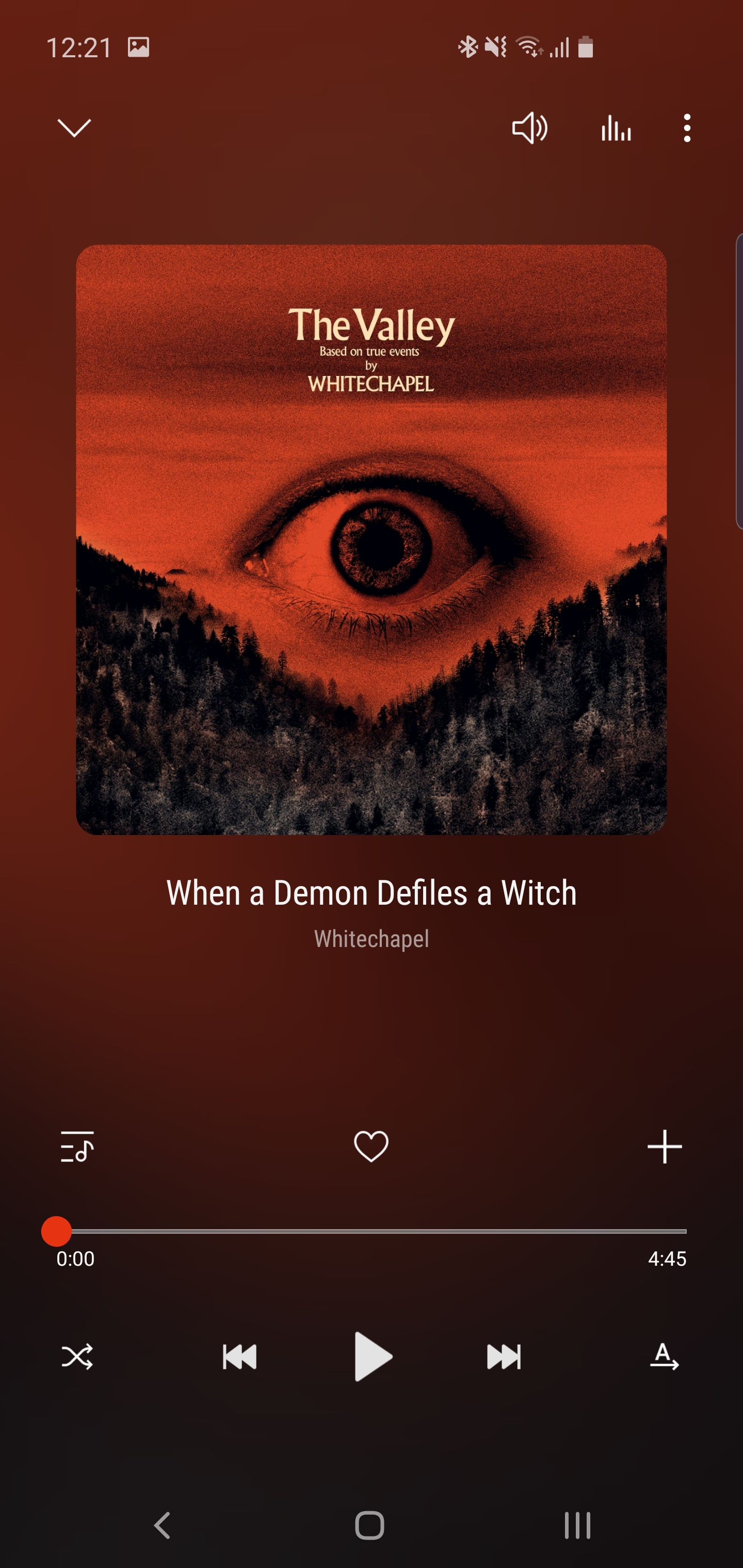Open recent apps from the navigation bar
Image resolution: width=743 pixels, height=1568 pixels.
click(x=577, y=1525)
